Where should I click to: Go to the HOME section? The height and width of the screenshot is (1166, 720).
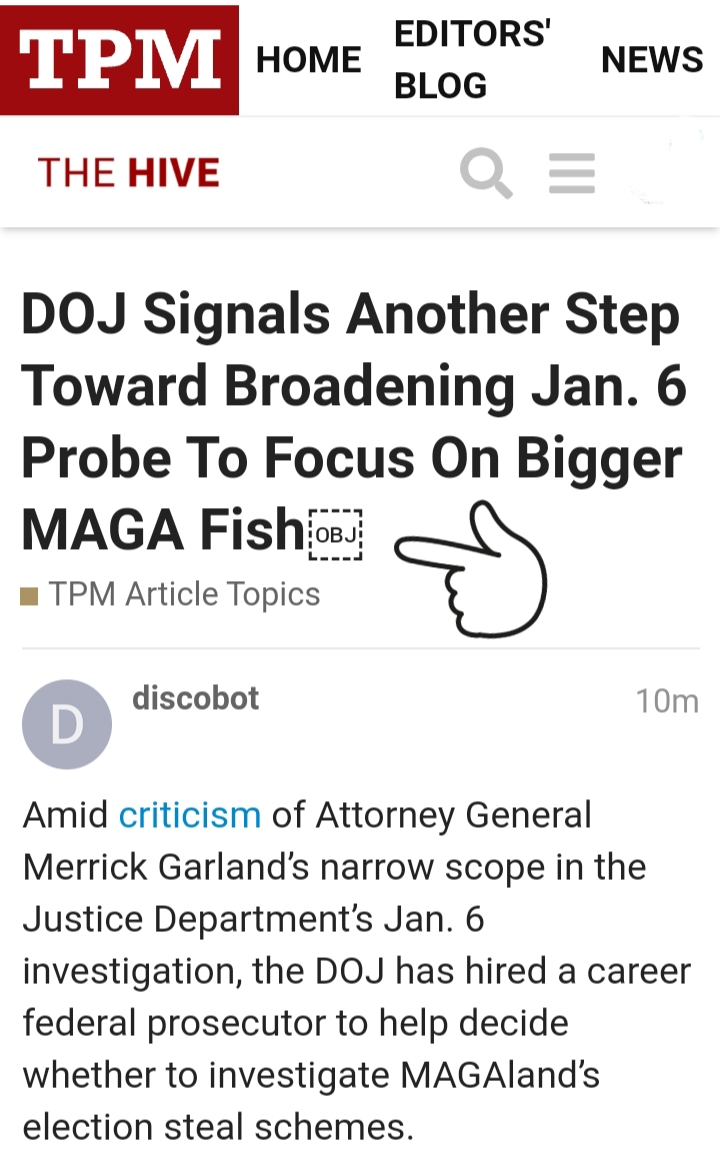click(x=308, y=60)
